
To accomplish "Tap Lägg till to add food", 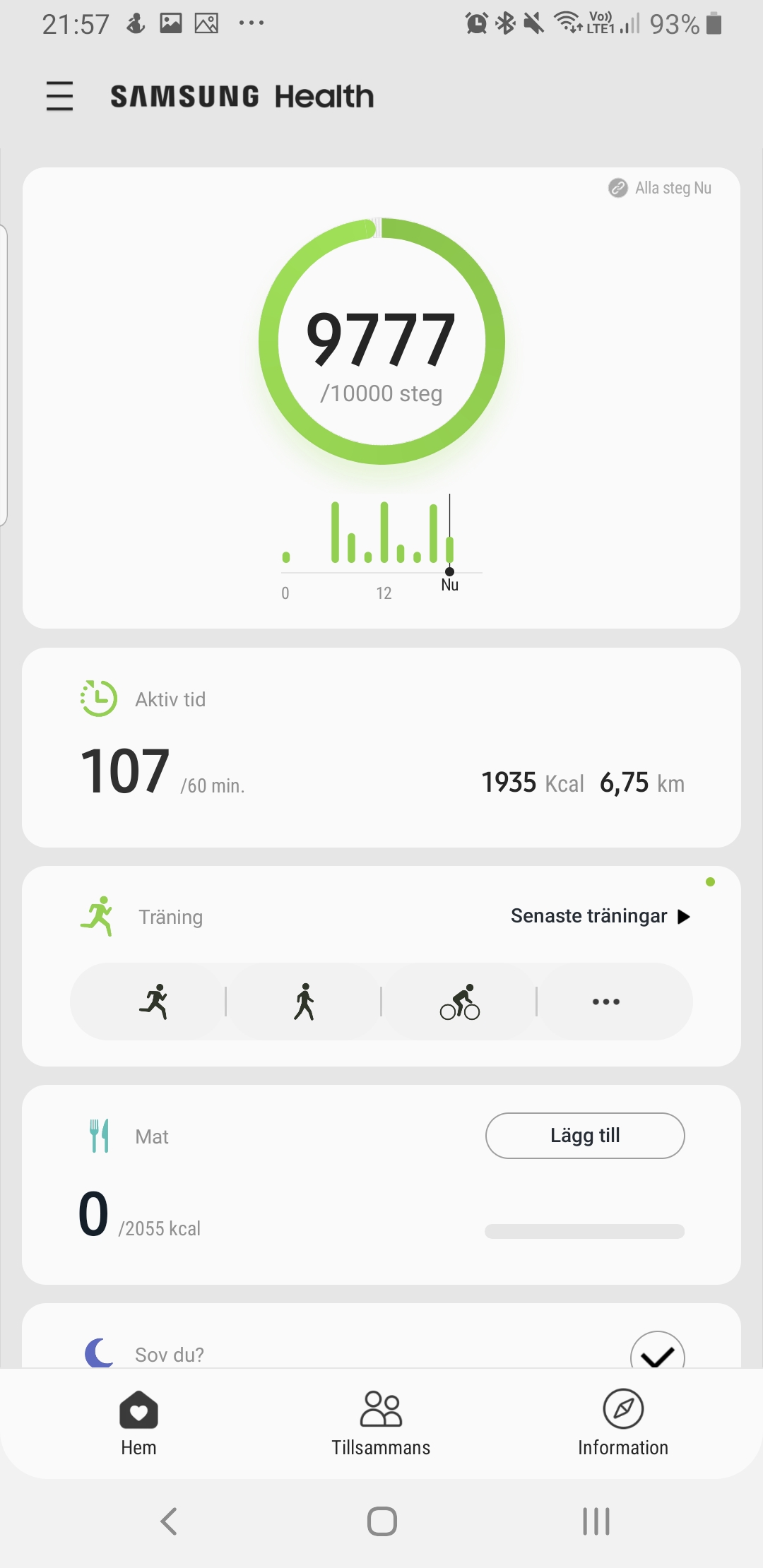I will (585, 1136).
